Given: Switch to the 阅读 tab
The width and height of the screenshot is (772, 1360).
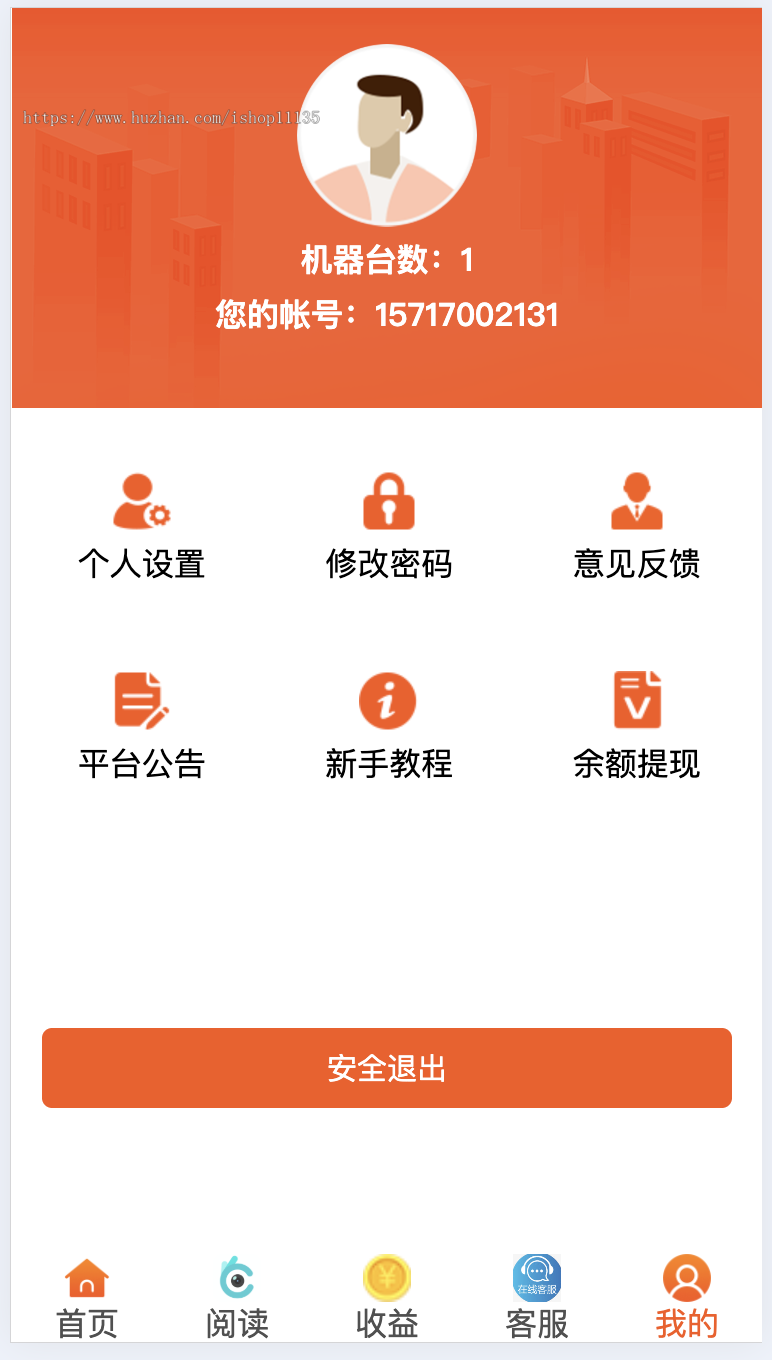Looking at the screenshot, I should tap(236, 1323).
